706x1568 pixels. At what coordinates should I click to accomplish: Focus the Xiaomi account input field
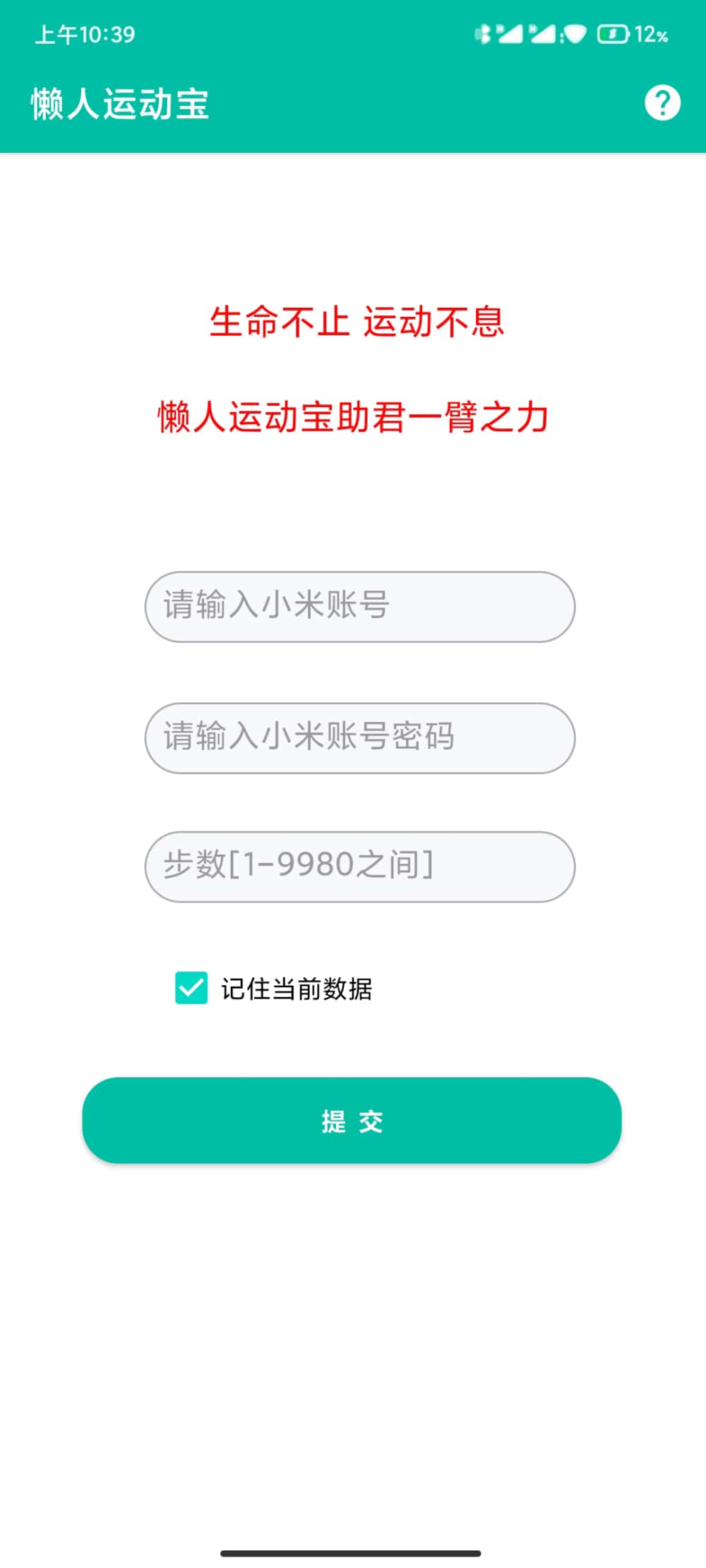[x=359, y=606]
